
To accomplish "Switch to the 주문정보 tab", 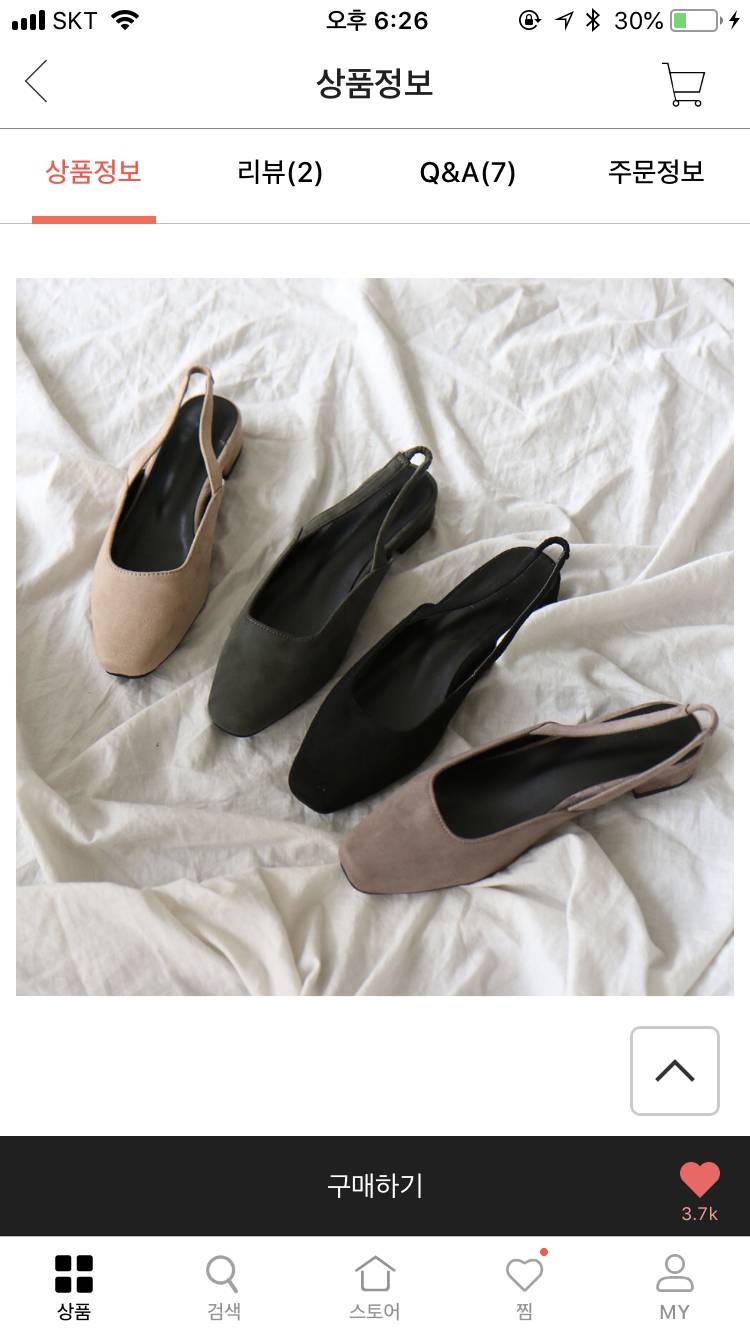I will 656,172.
